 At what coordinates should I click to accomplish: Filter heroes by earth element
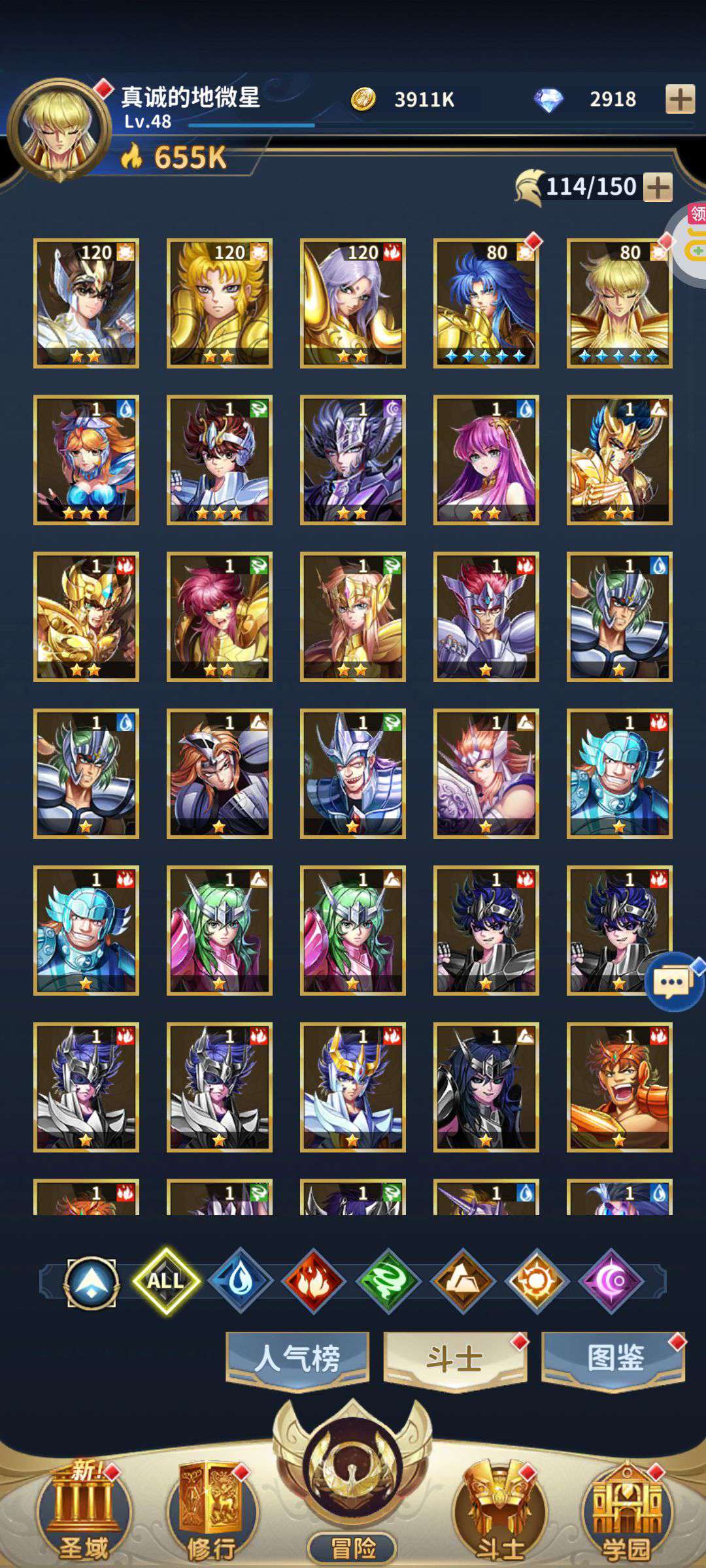(x=463, y=1281)
